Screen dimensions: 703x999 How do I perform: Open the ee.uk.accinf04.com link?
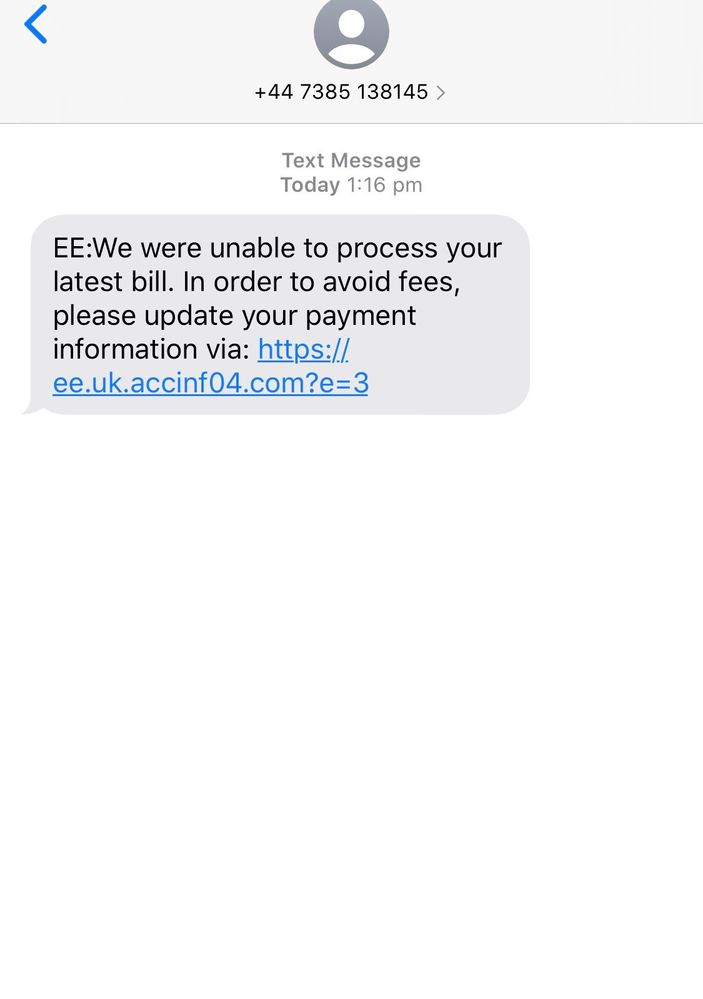[210, 383]
